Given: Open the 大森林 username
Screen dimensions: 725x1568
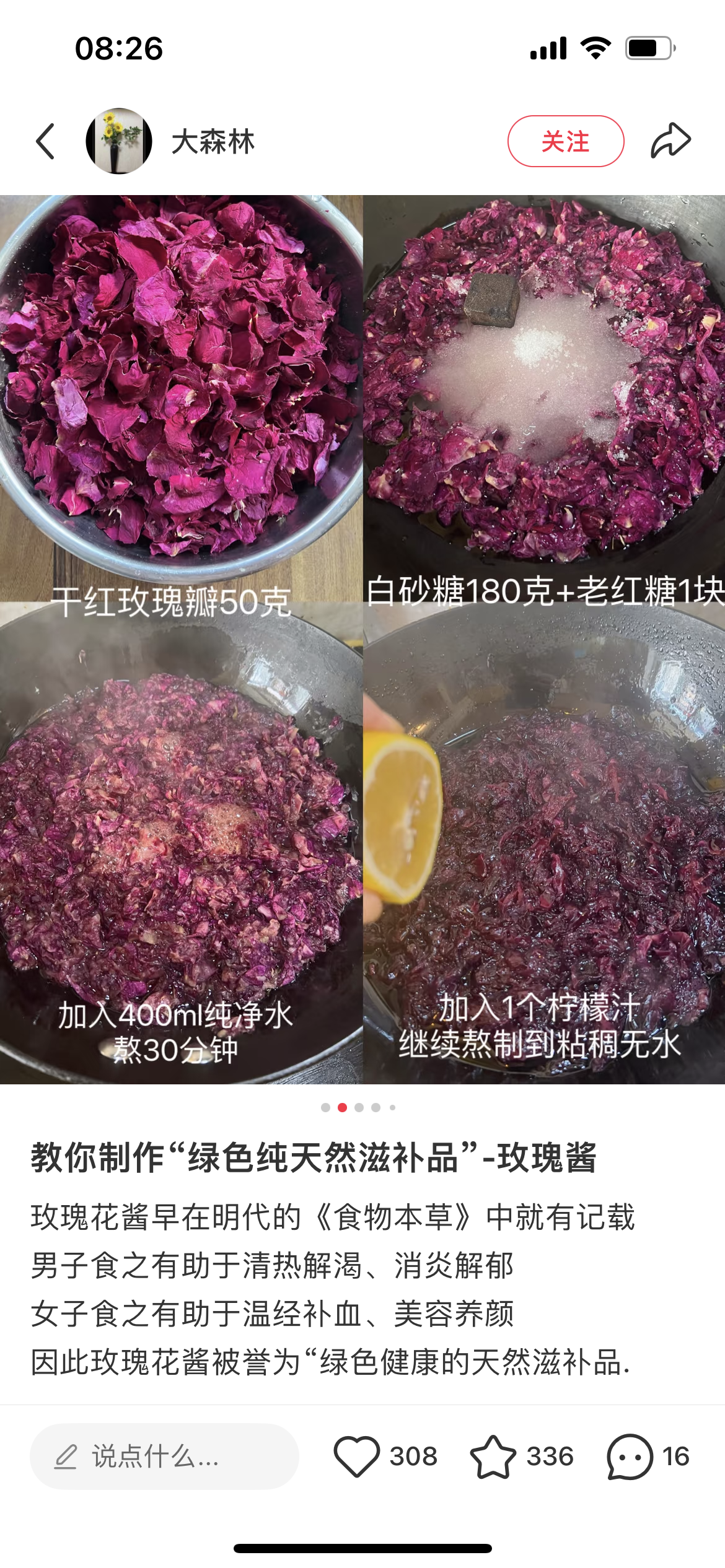Looking at the screenshot, I should pyautogui.click(x=213, y=141).
